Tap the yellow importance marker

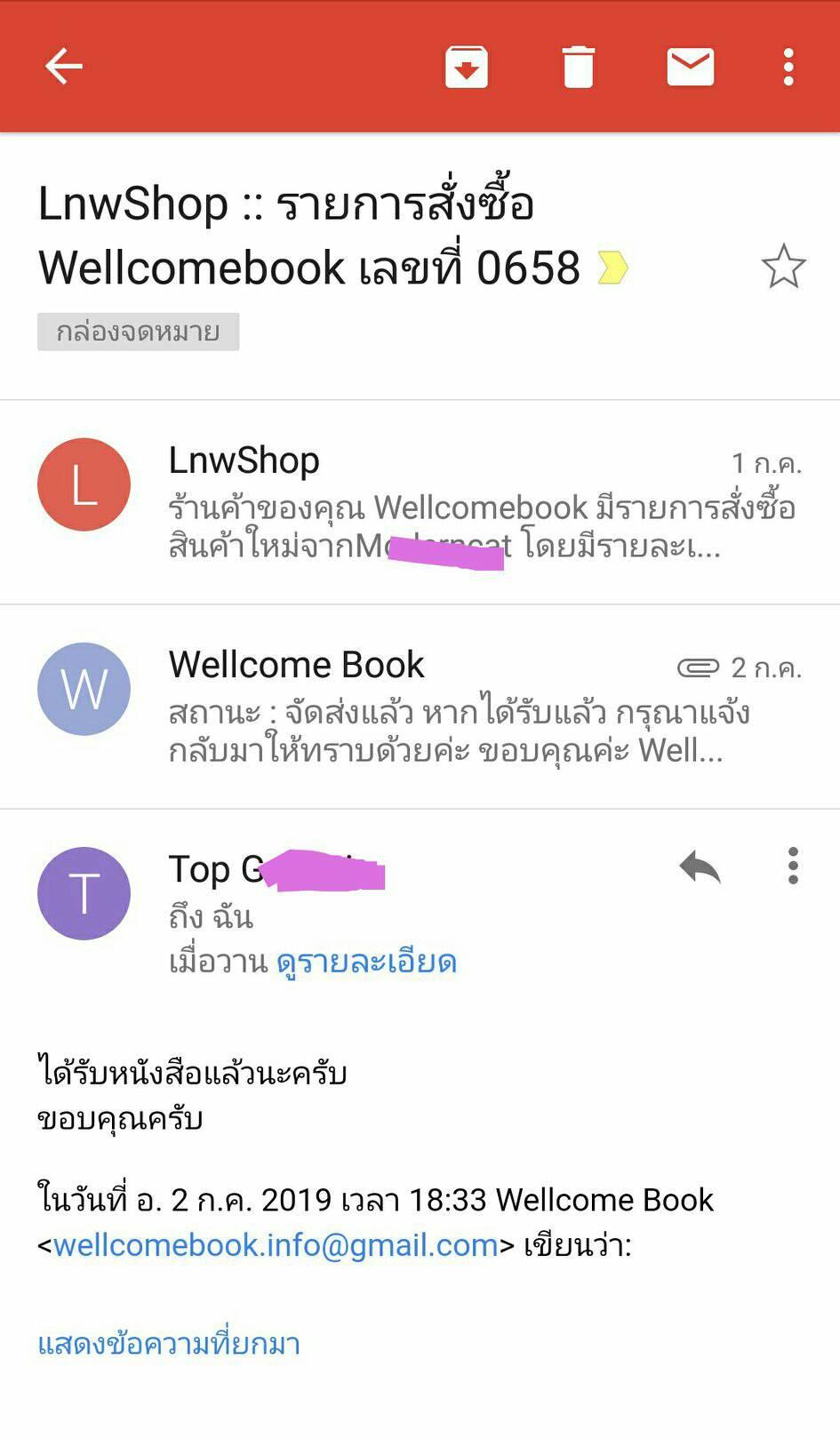[612, 268]
